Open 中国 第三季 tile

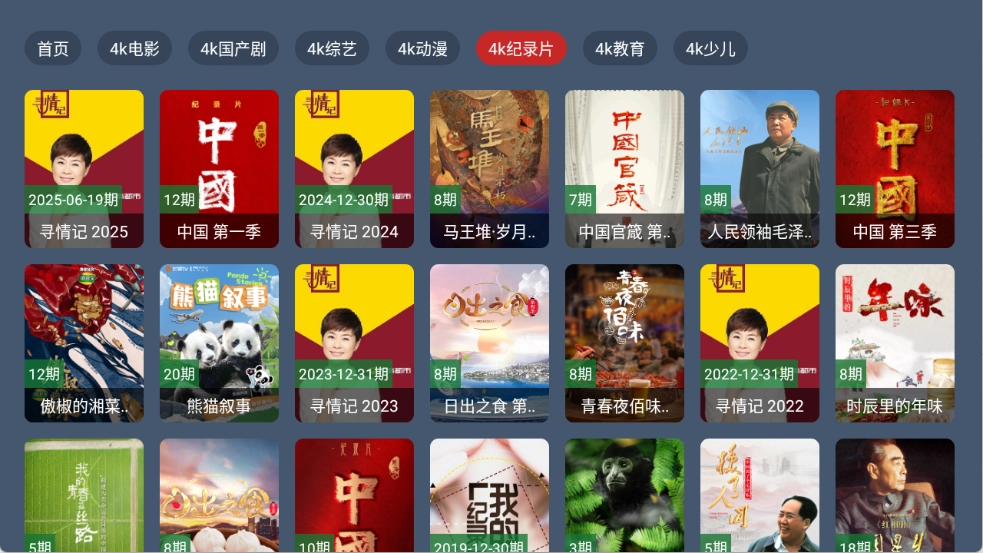coord(894,168)
